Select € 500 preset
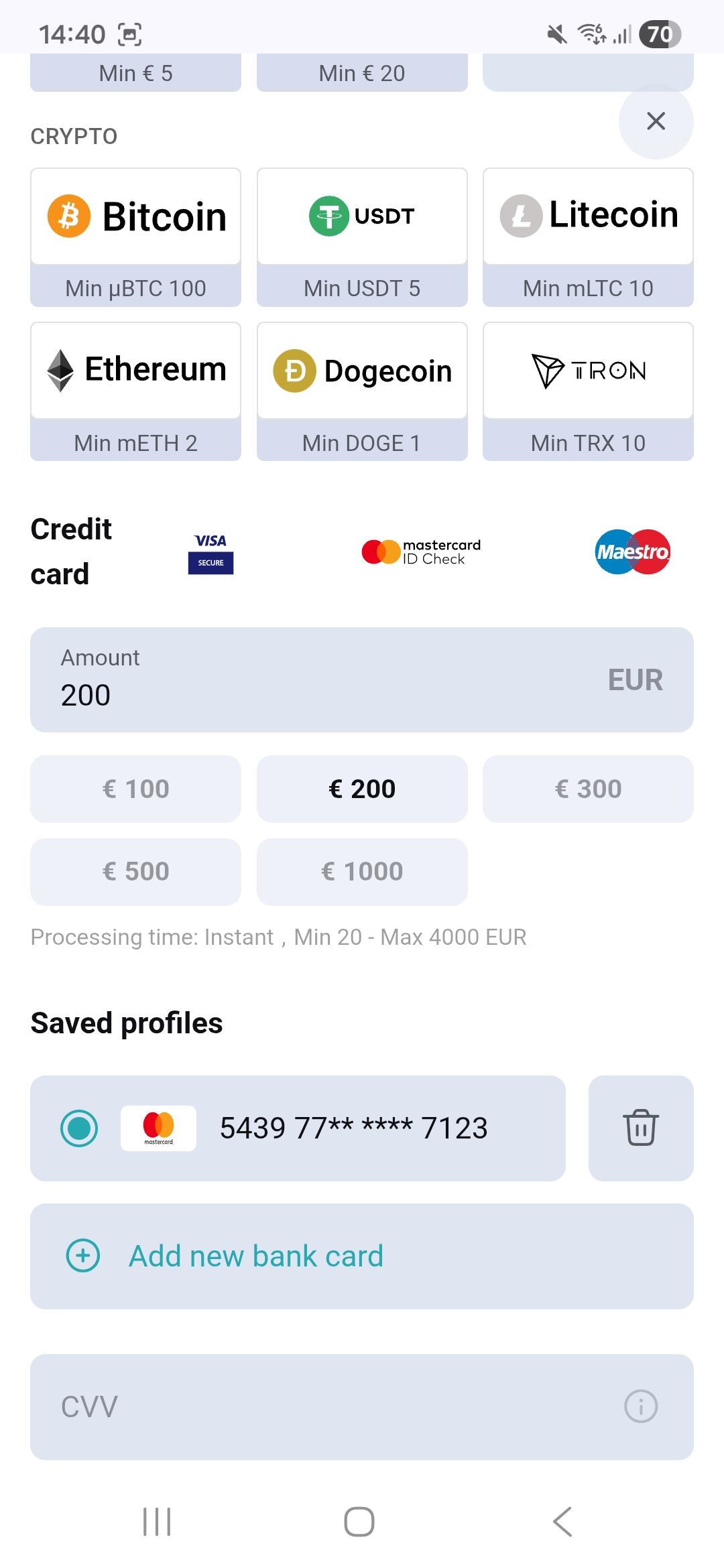The image size is (724, 1568). [135, 872]
